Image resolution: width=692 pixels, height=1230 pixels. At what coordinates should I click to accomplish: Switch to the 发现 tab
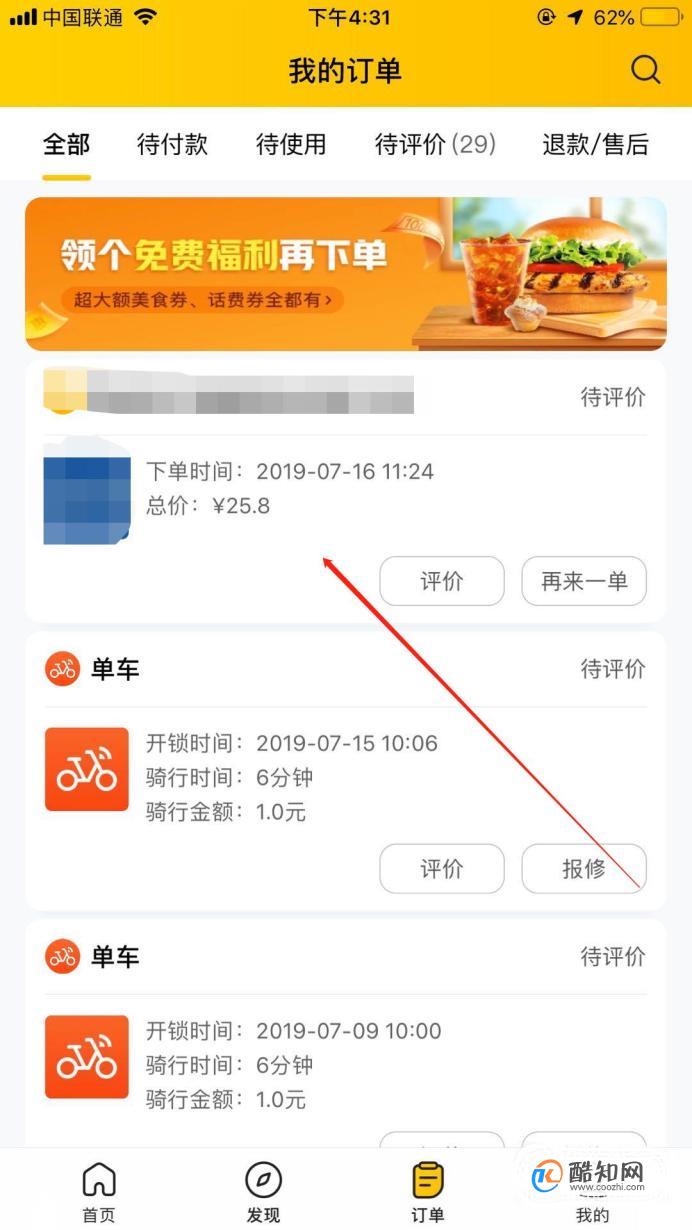[x=263, y=1192]
